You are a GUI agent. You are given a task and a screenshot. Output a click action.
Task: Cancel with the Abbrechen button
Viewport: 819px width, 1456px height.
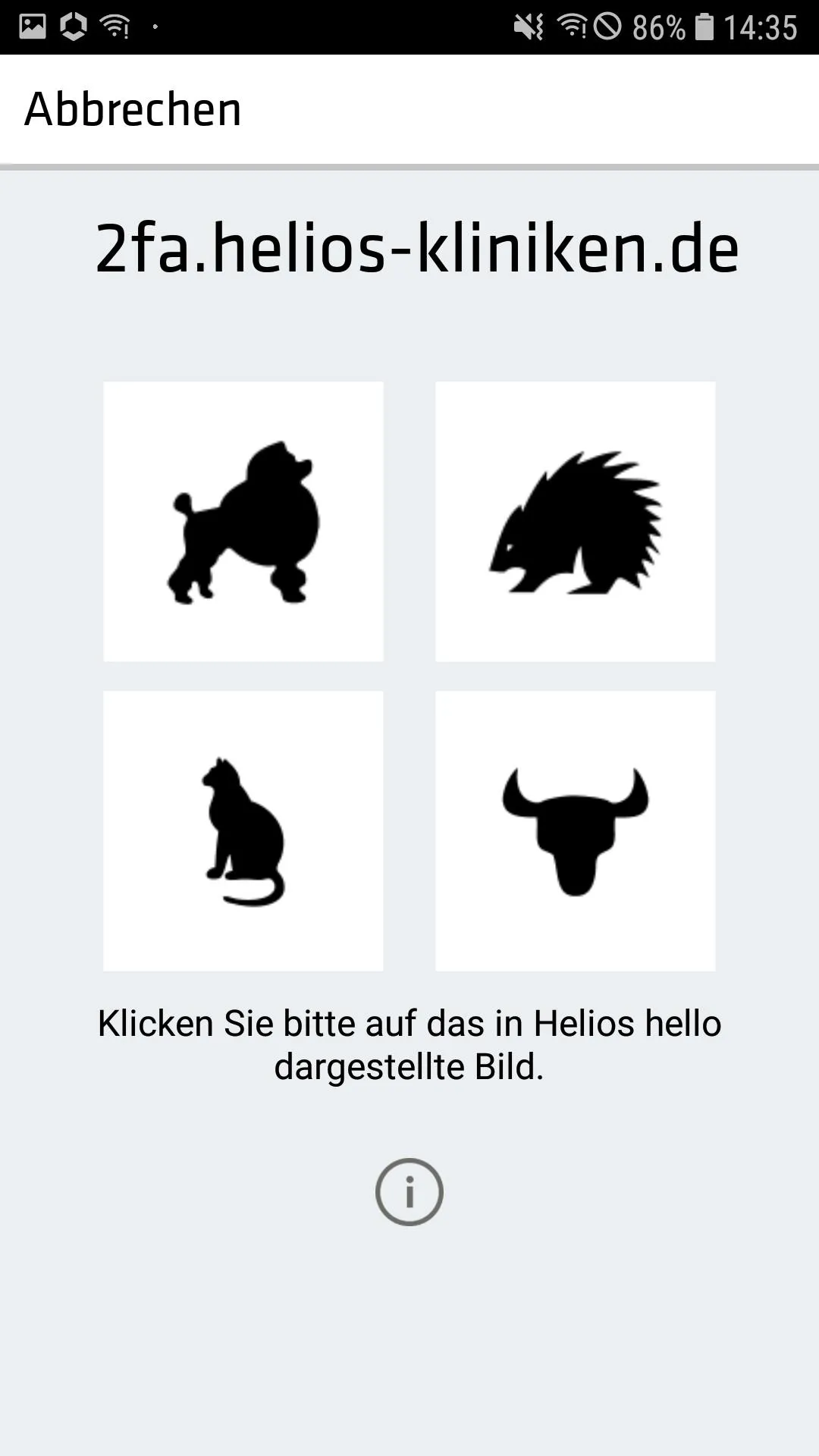coord(132,110)
